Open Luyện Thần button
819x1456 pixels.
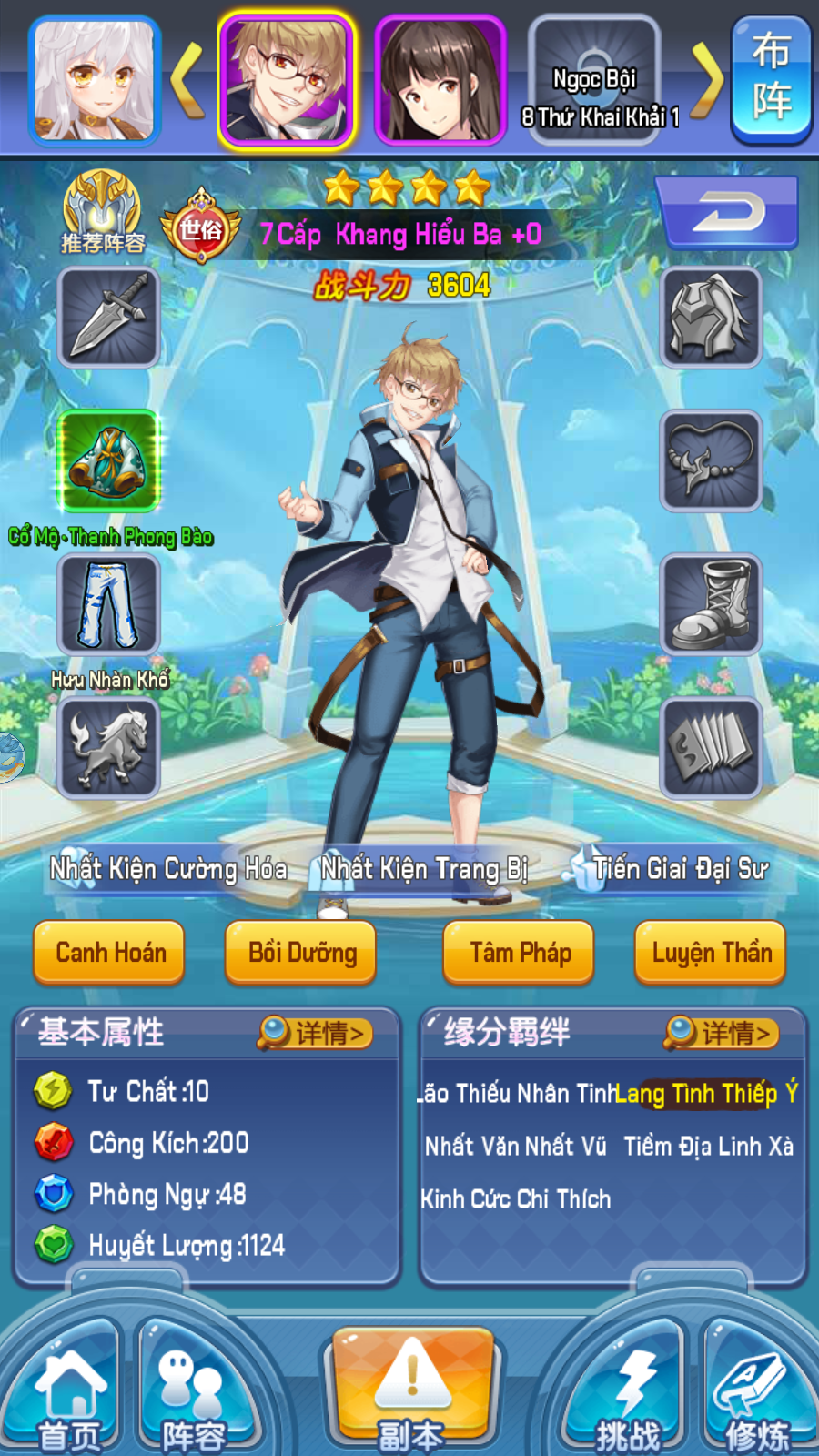[711, 953]
